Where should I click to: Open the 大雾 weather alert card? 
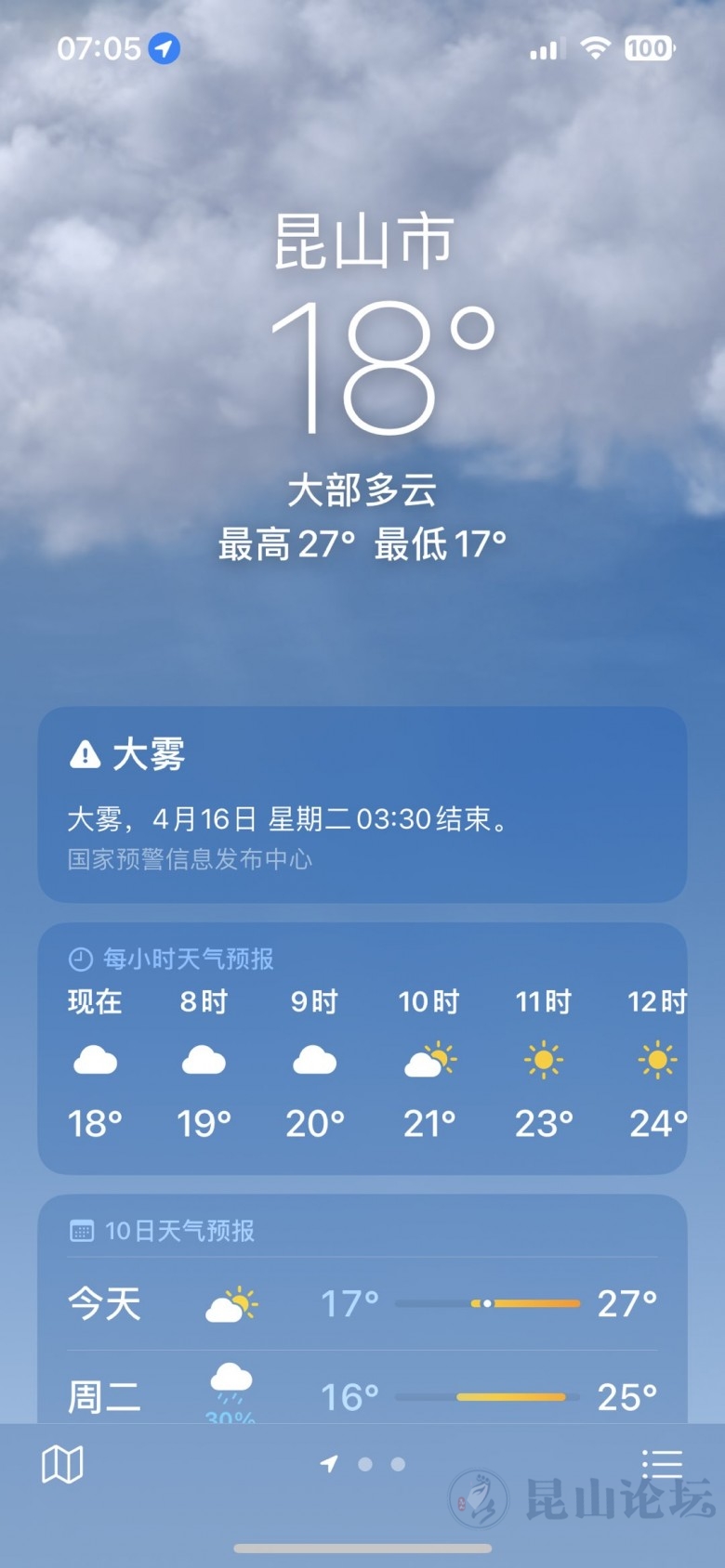362,804
